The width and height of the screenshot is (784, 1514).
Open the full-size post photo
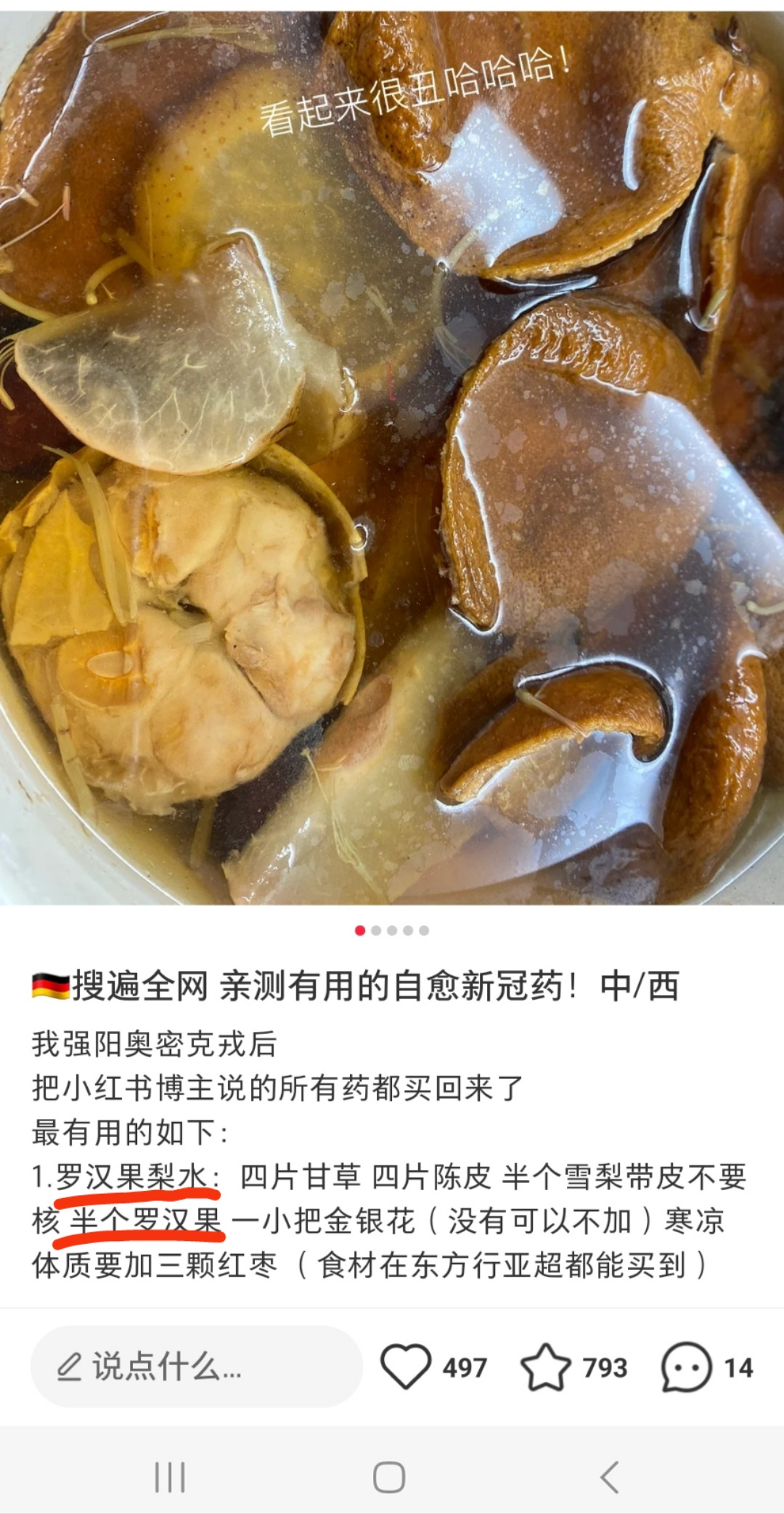(x=392, y=457)
